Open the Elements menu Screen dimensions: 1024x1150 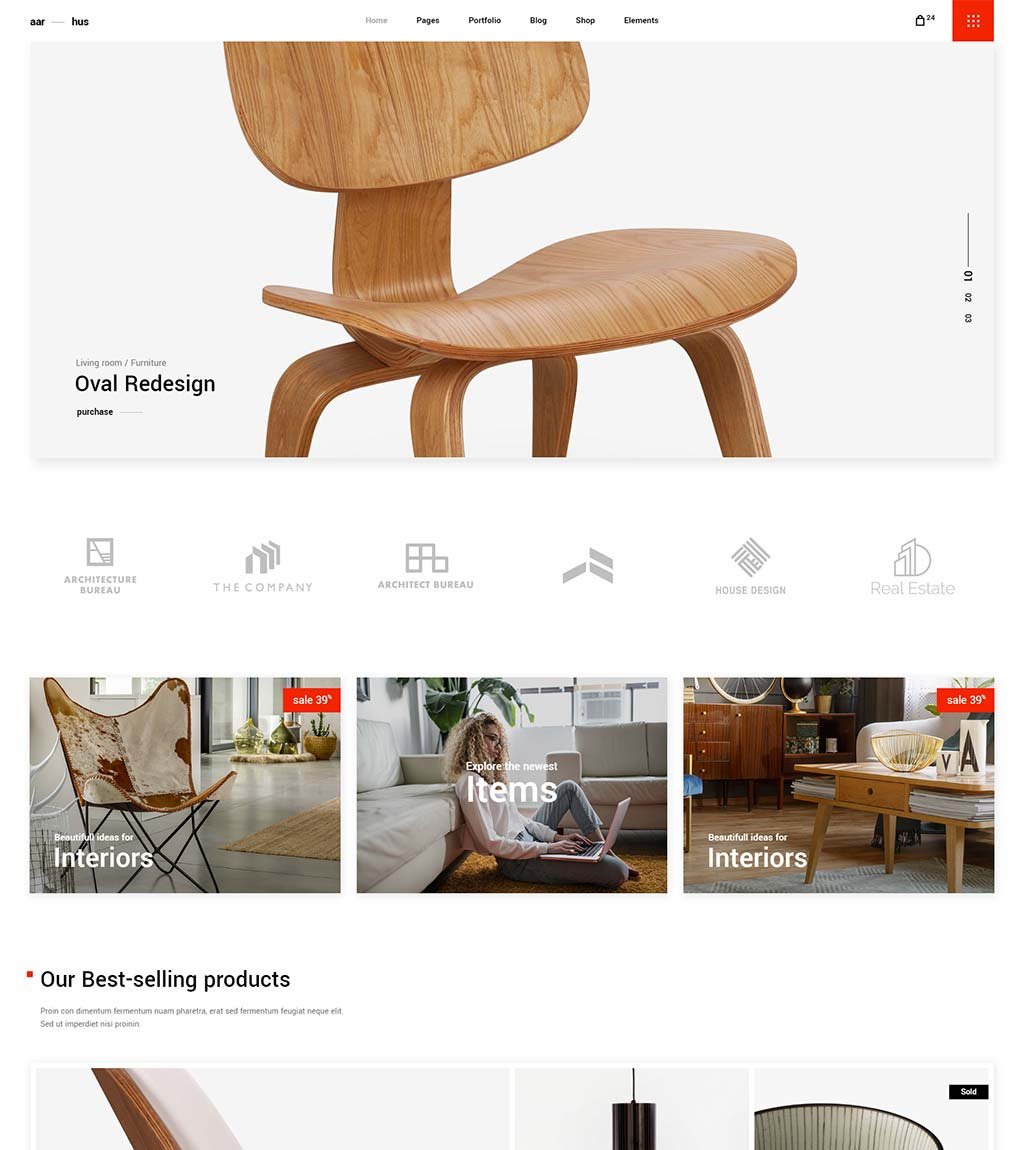coord(641,20)
